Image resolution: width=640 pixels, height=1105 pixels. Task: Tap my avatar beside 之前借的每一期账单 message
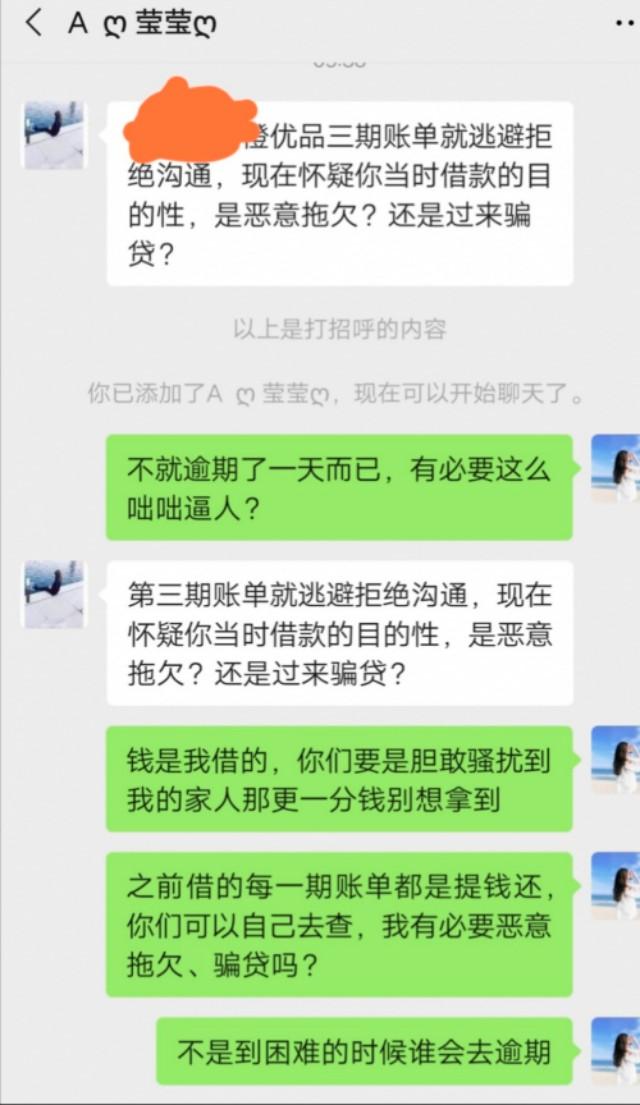[615, 886]
